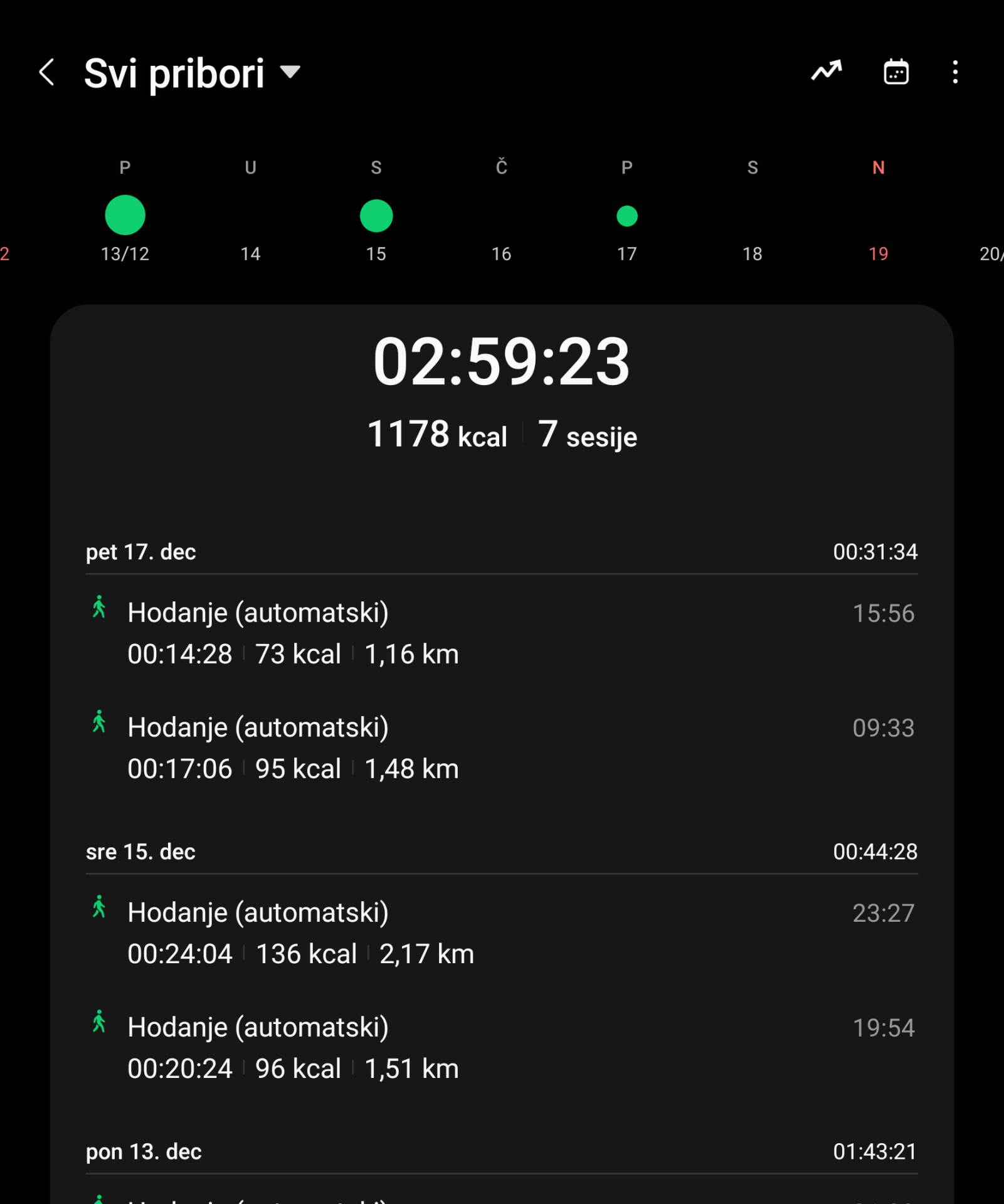Toggle the green activity dot on 13/12

point(125,214)
